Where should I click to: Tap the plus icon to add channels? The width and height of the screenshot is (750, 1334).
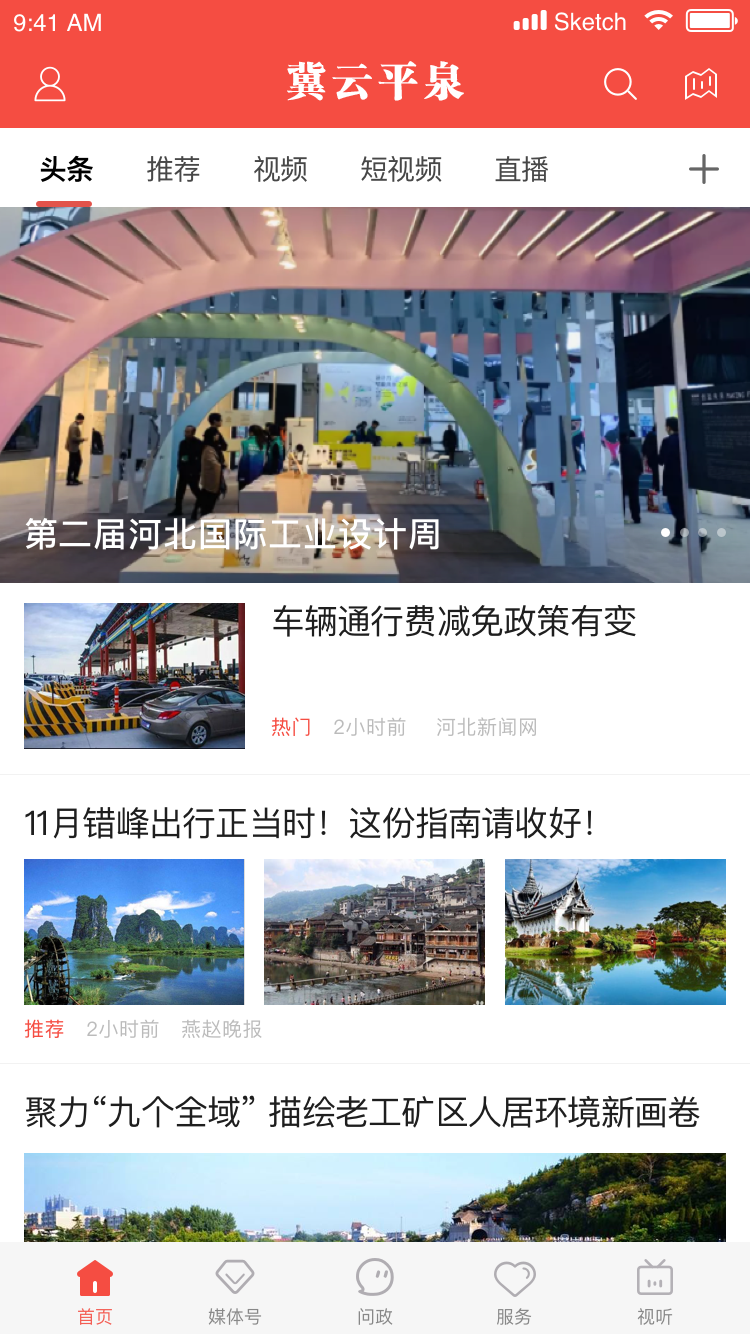(704, 170)
